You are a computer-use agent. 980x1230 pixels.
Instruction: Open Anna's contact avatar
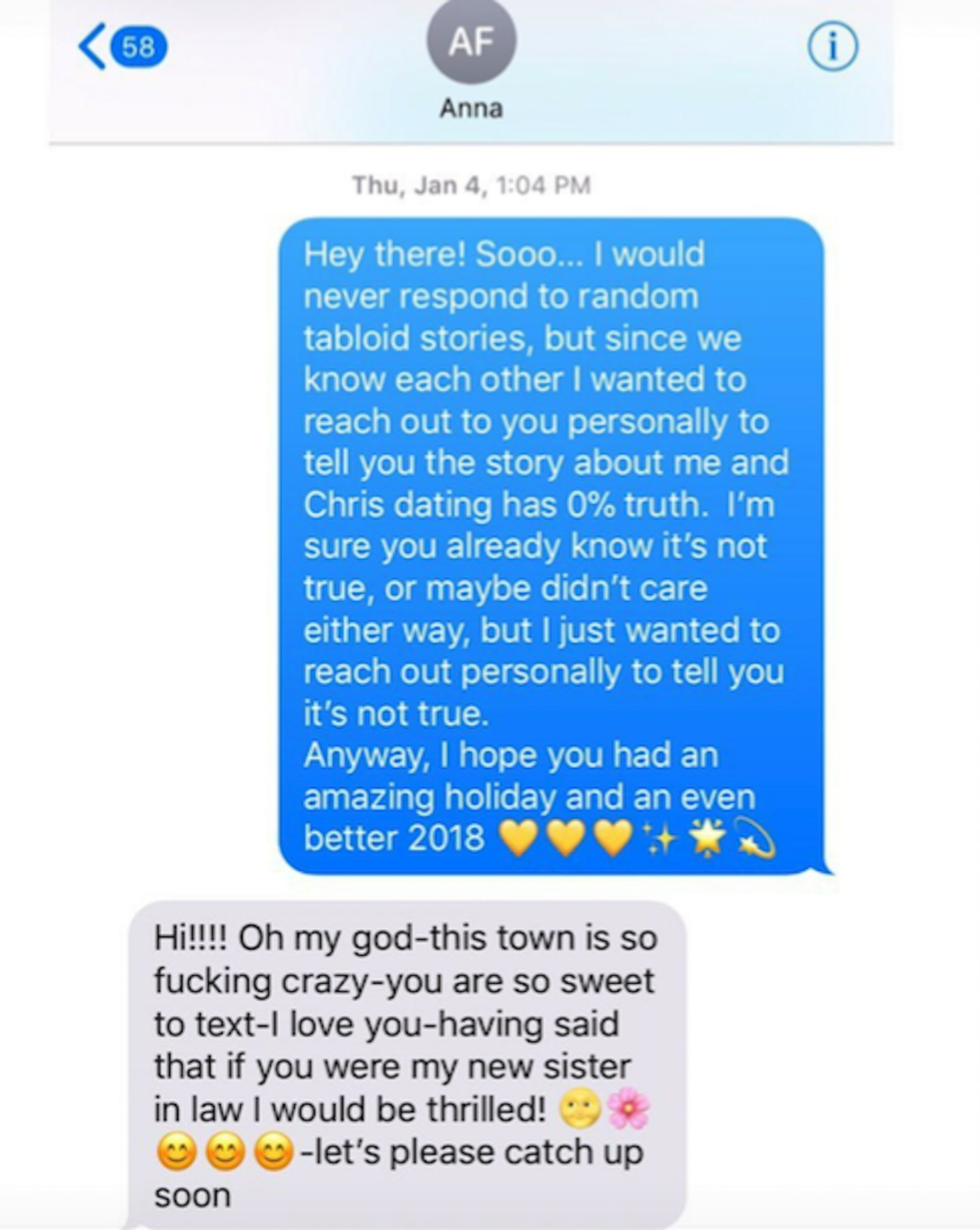click(x=471, y=42)
